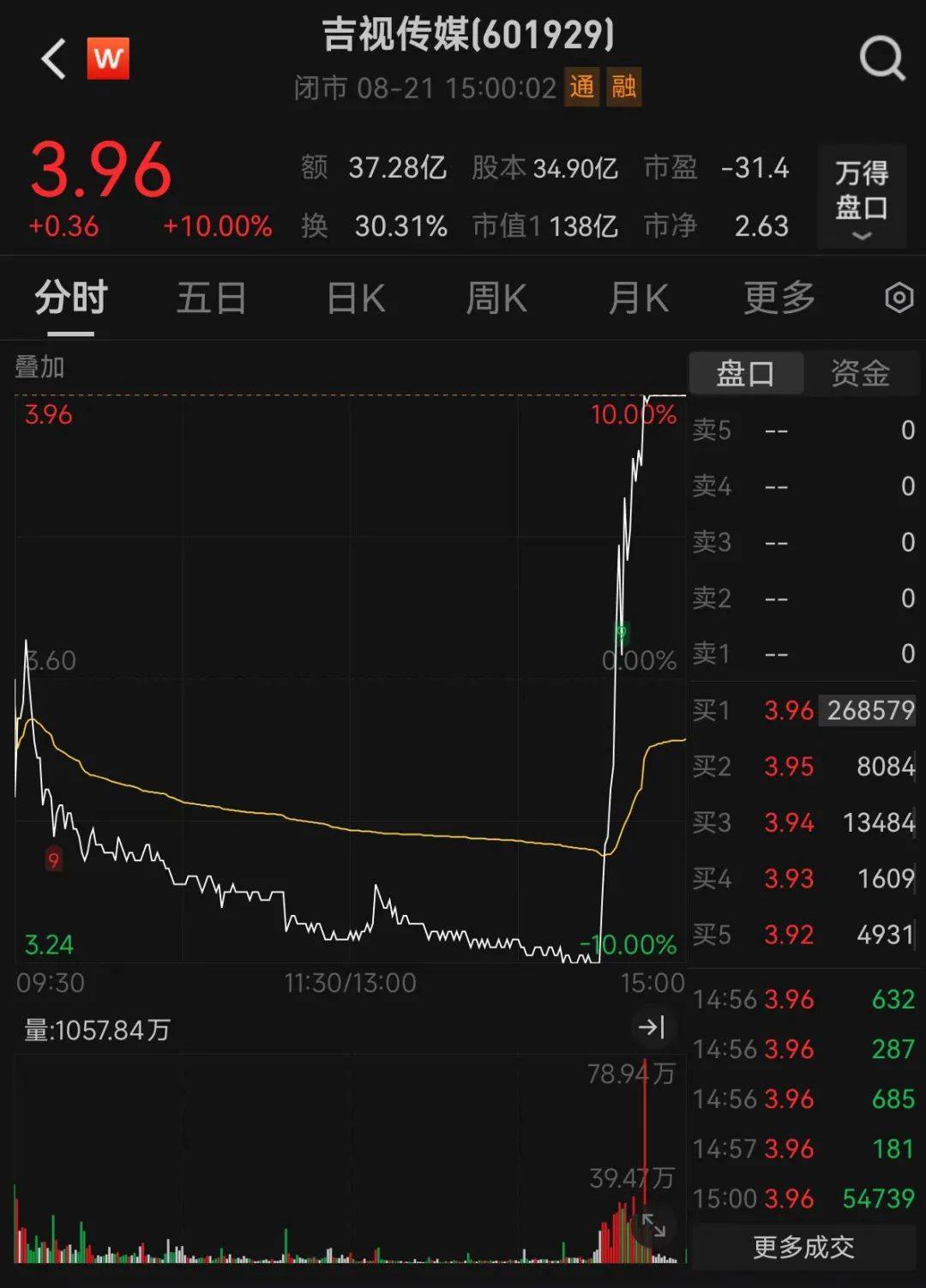
Task: Tap the 15:00 trade record entry
Action: (806, 1198)
